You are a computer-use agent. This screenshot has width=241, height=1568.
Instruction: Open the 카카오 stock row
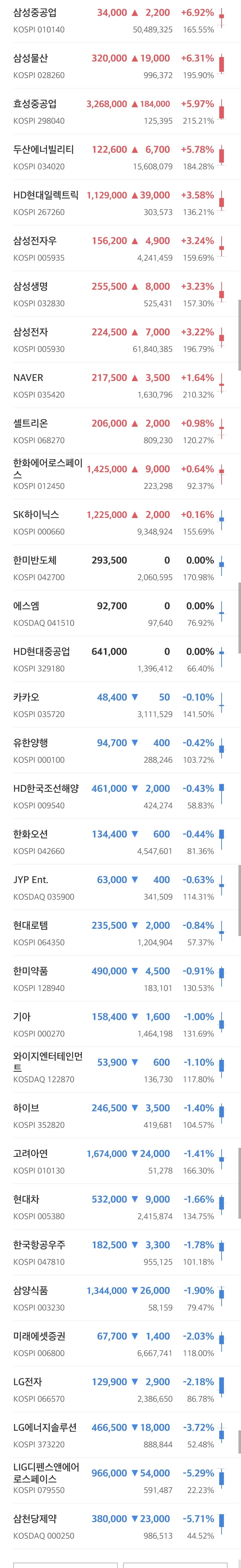120,705
